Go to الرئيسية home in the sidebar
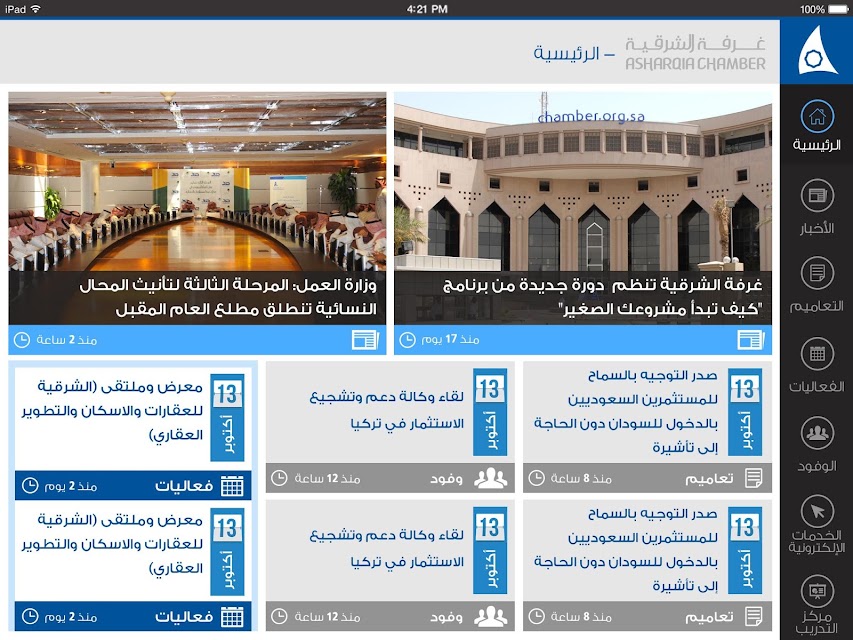This screenshot has height=640, width=853. 817,125
